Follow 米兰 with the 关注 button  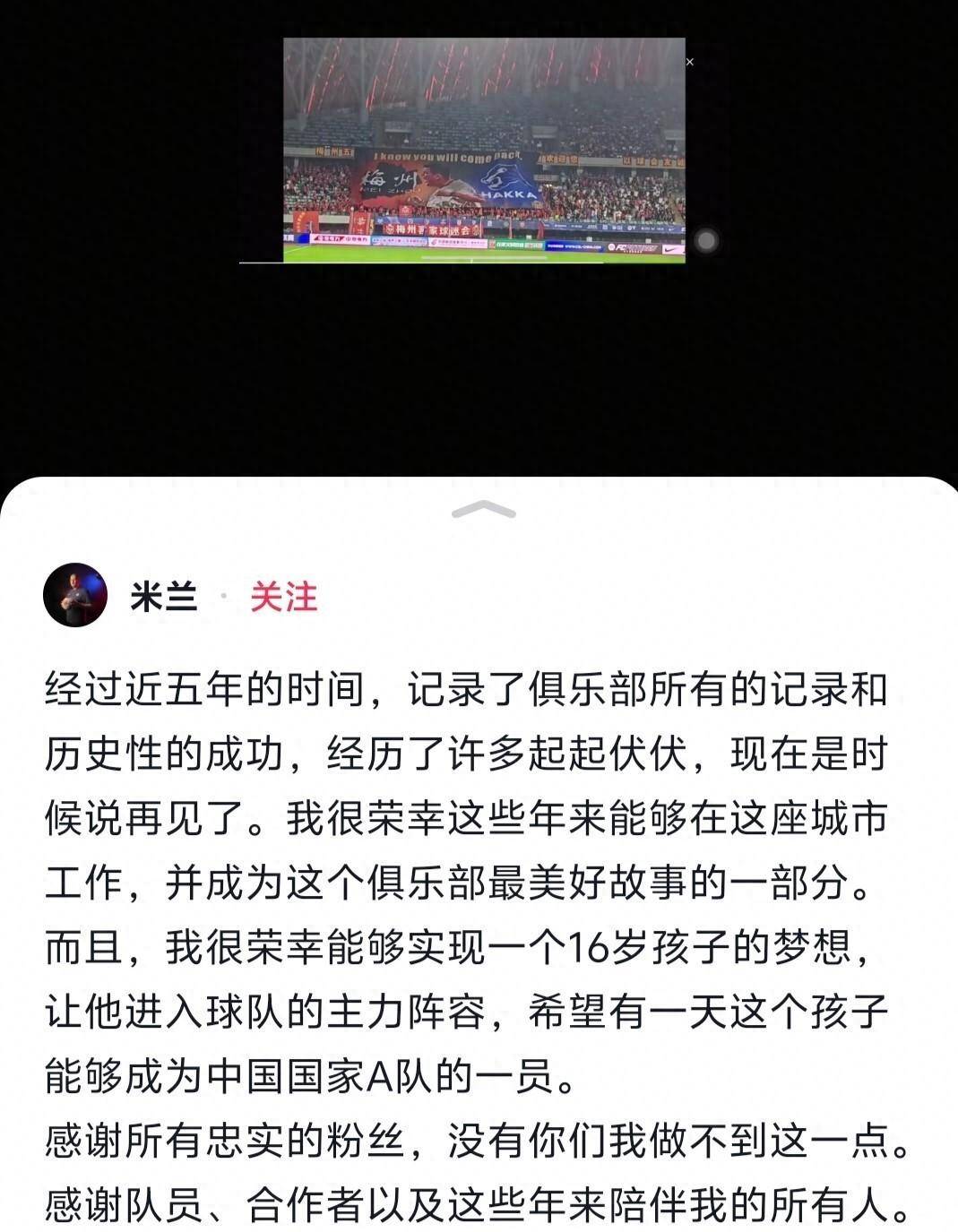click(x=283, y=597)
